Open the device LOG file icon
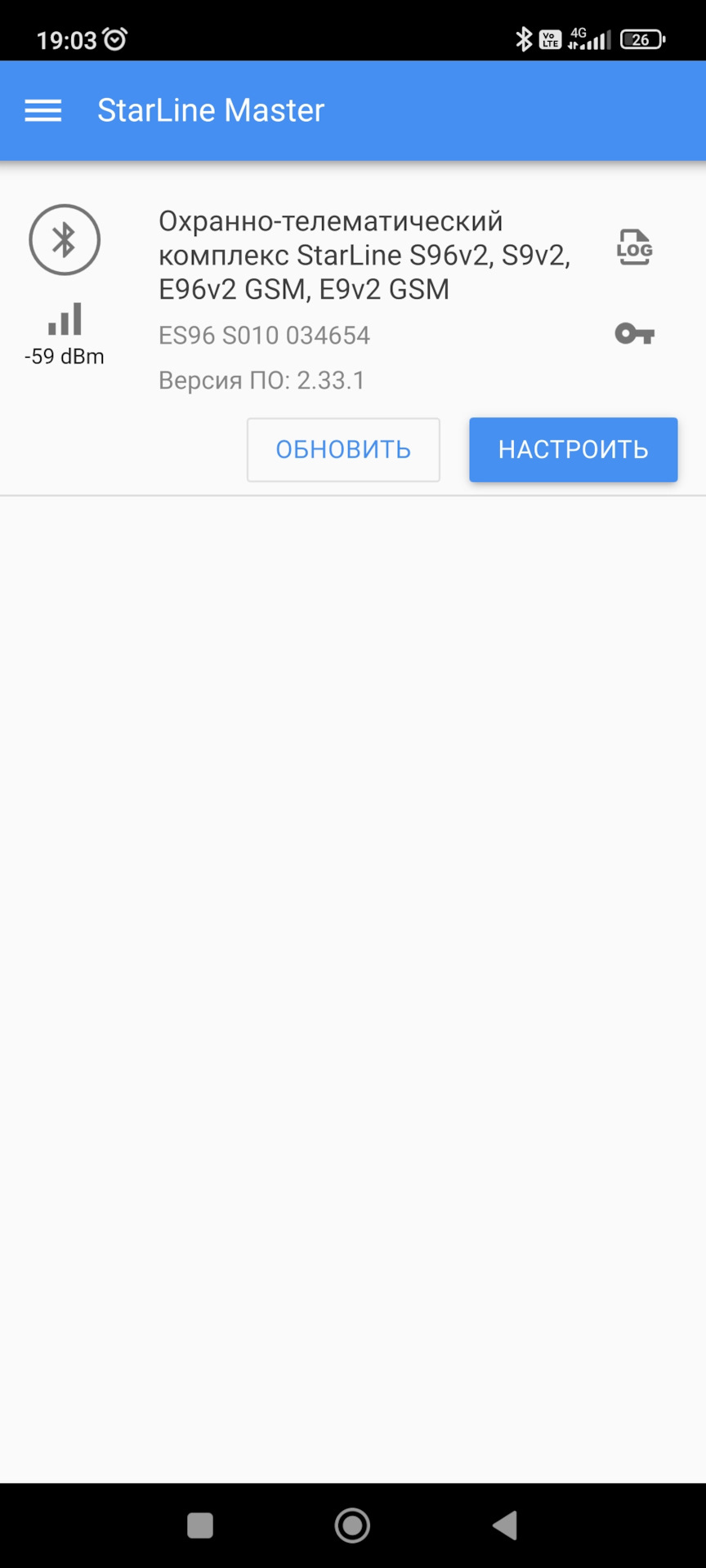The height and width of the screenshot is (1568, 706). [x=634, y=247]
